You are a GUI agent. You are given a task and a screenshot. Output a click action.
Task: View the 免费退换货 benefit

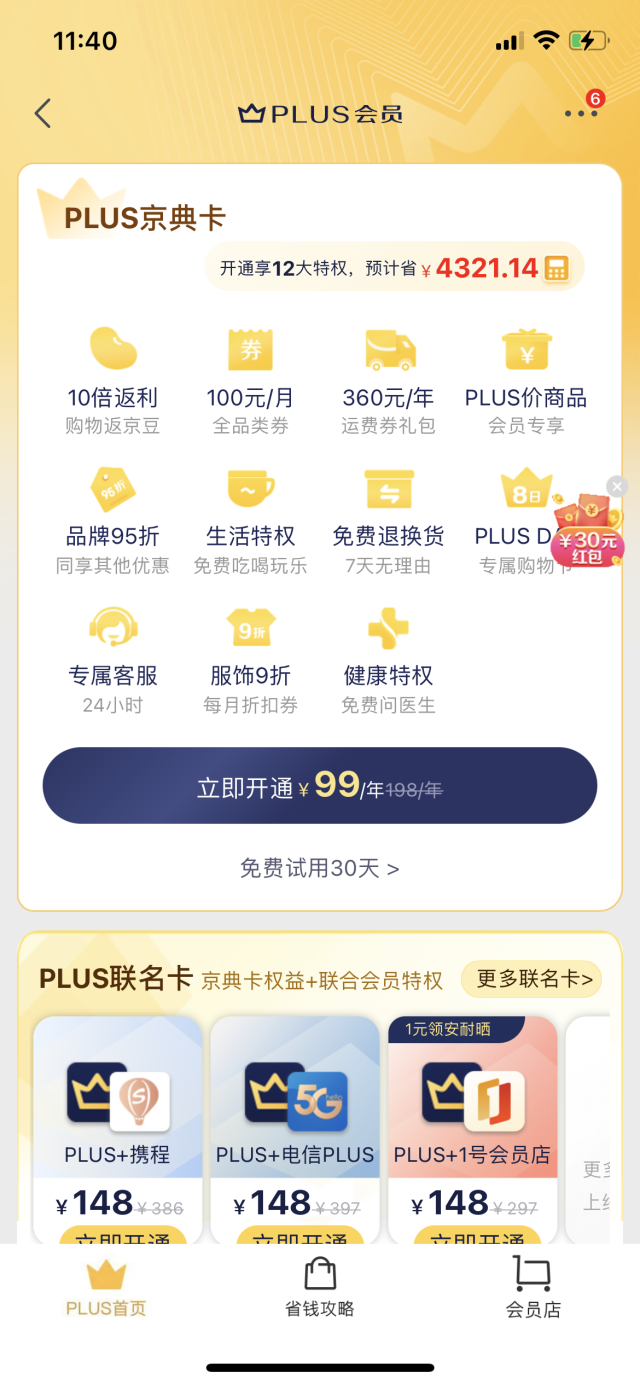tap(388, 518)
